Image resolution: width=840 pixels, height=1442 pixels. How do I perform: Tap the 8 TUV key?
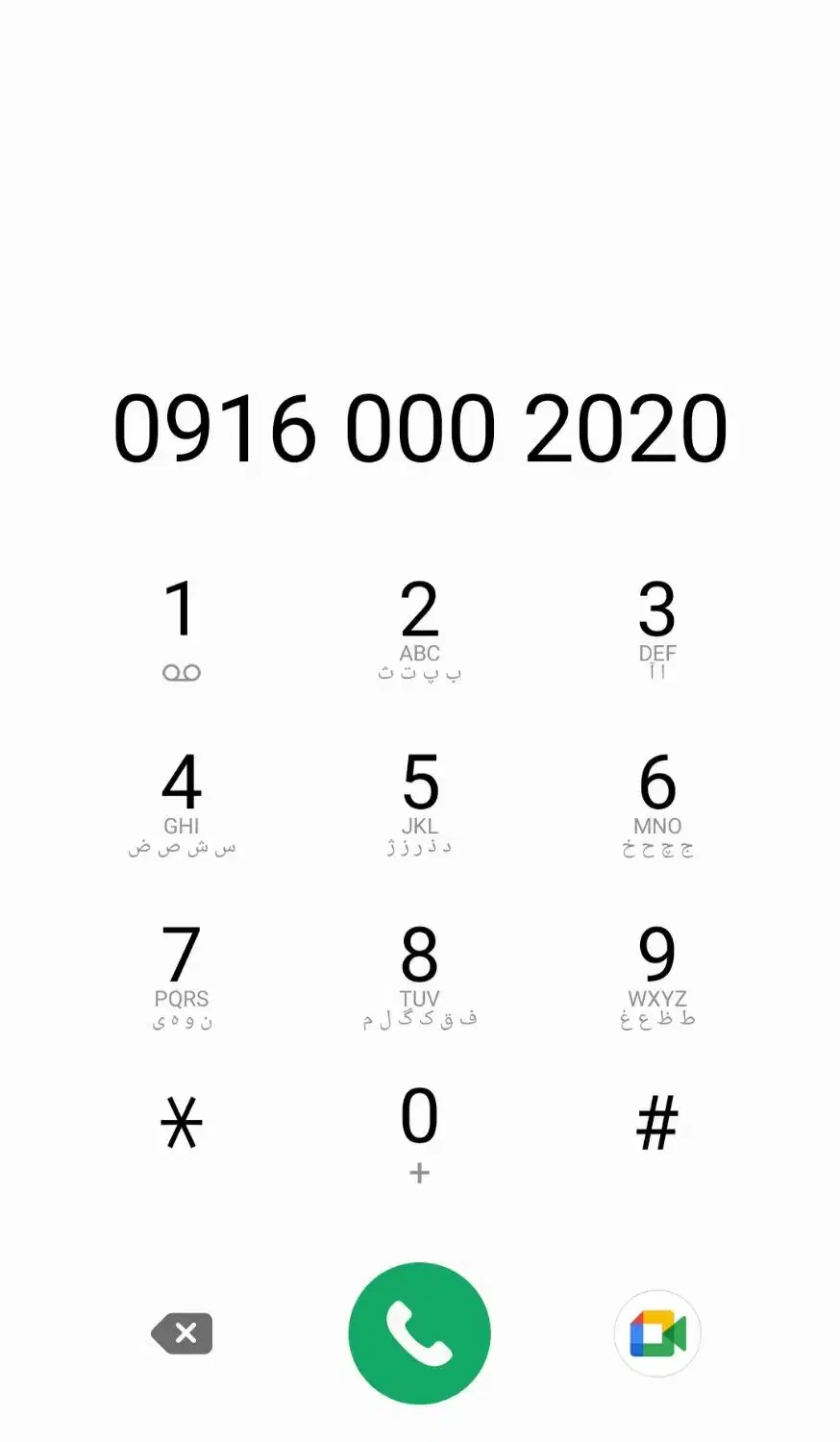(419, 973)
